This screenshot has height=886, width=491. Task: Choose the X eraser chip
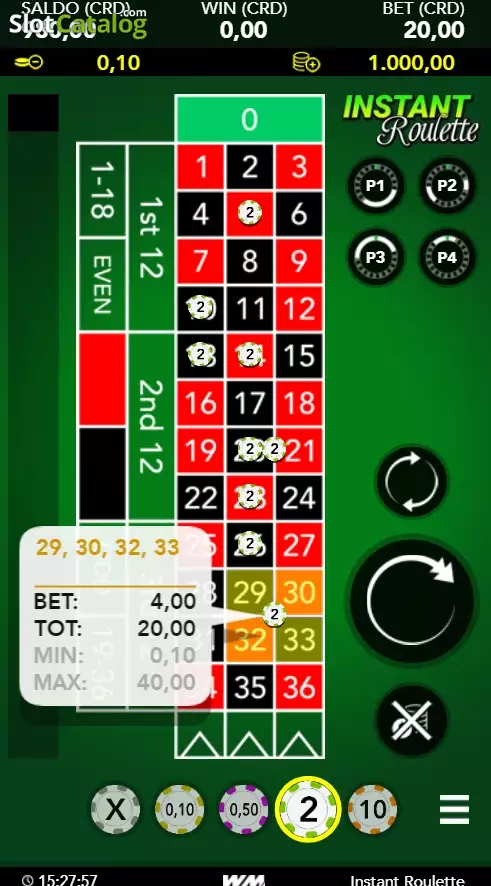(115, 809)
